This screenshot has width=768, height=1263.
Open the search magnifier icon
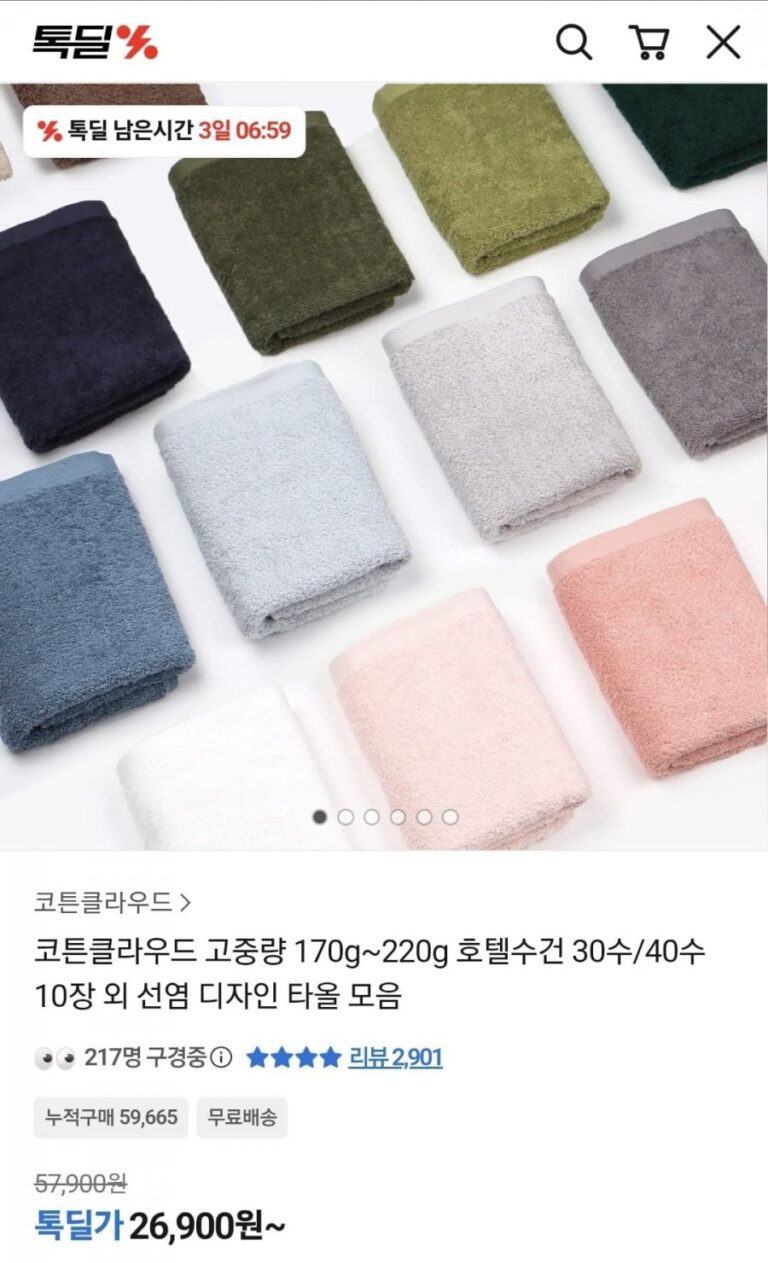[574, 42]
